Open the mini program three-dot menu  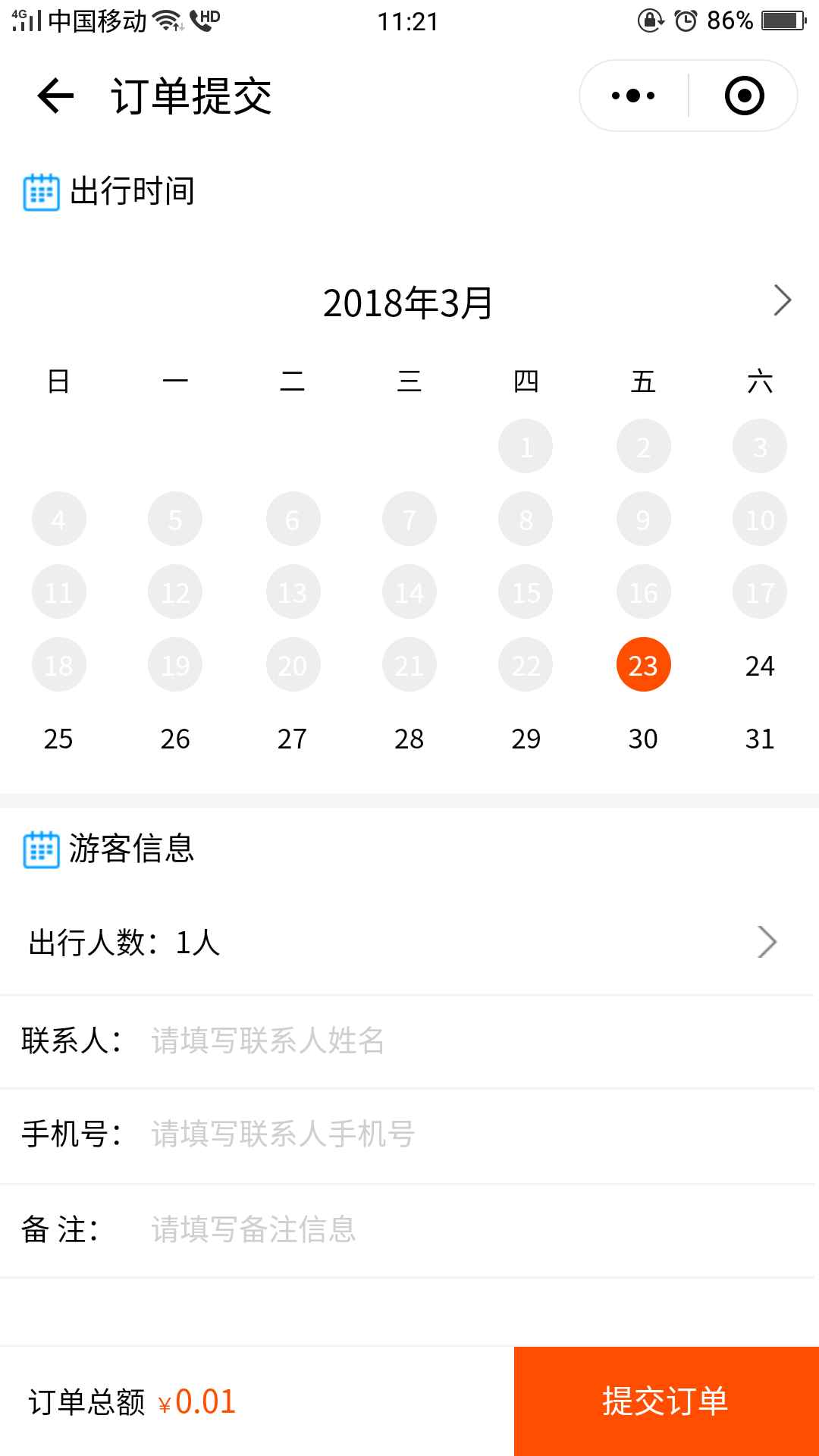[x=633, y=96]
